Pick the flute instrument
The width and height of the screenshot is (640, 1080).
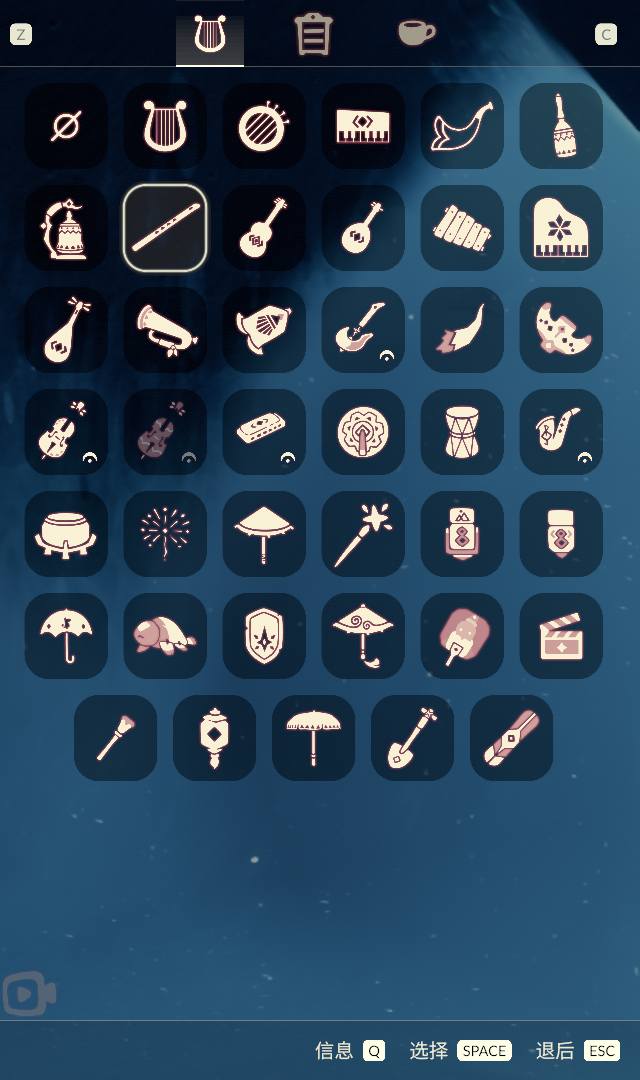tap(165, 228)
